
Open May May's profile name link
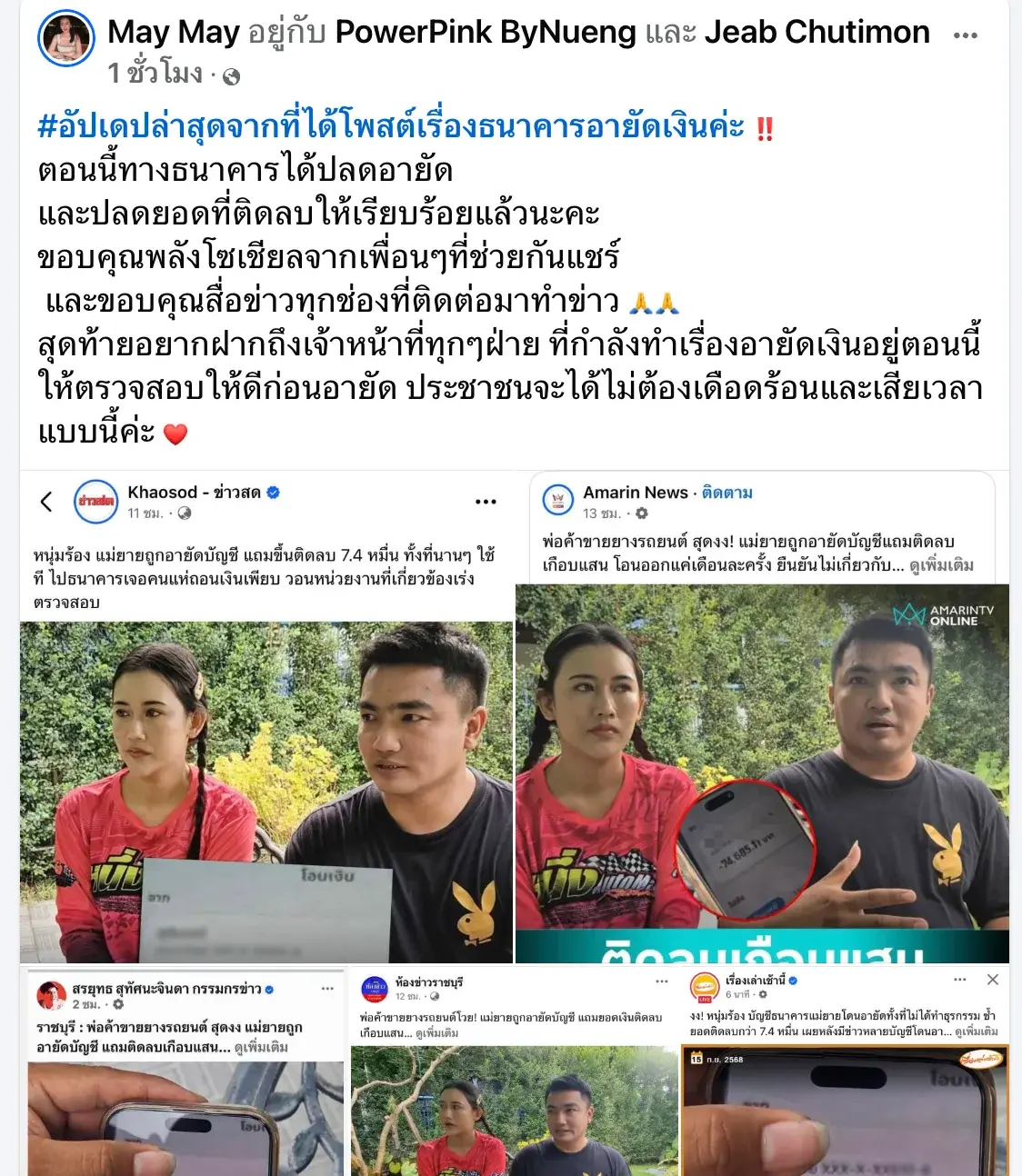point(173,33)
